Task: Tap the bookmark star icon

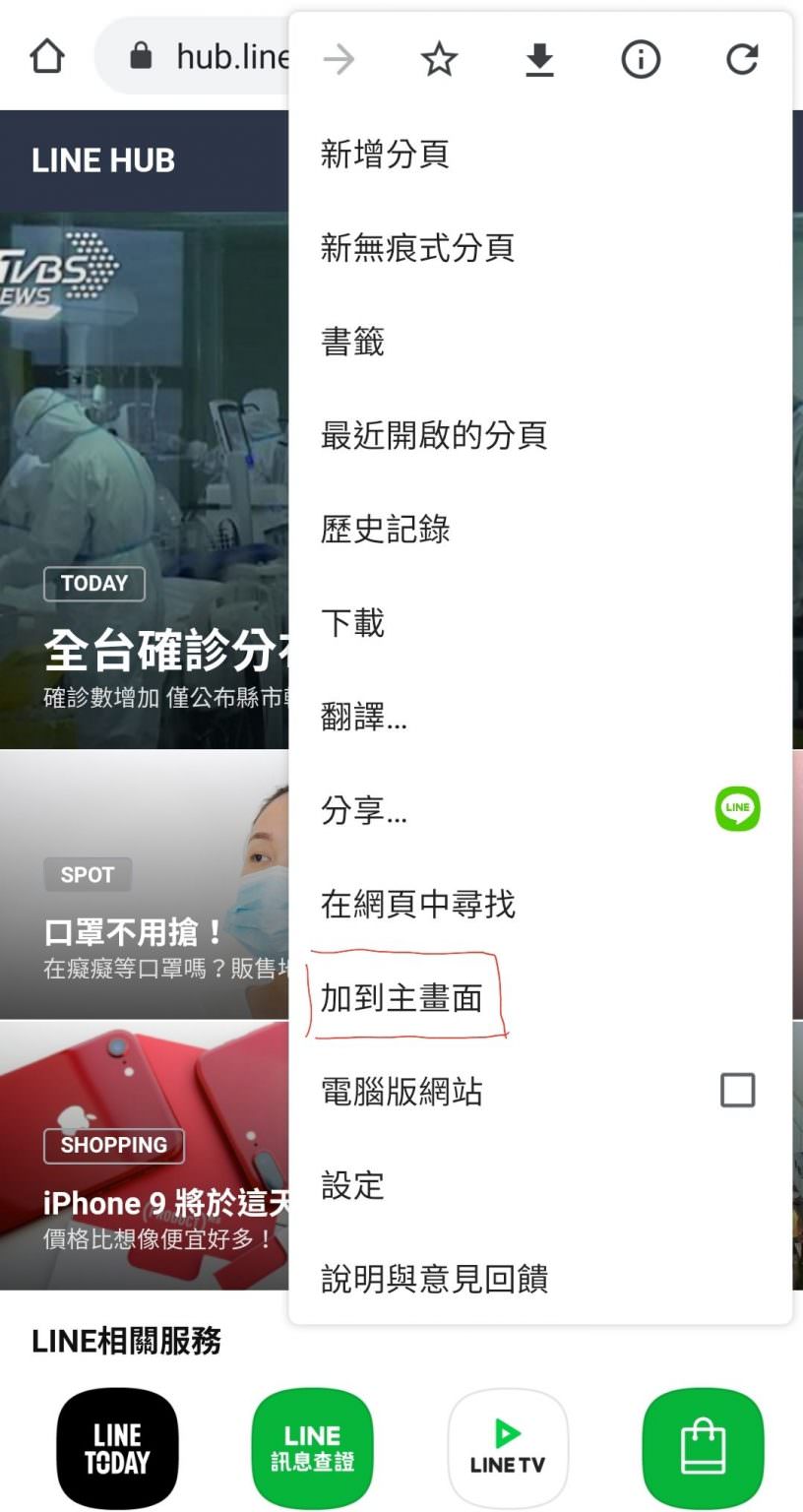Action: [x=438, y=59]
